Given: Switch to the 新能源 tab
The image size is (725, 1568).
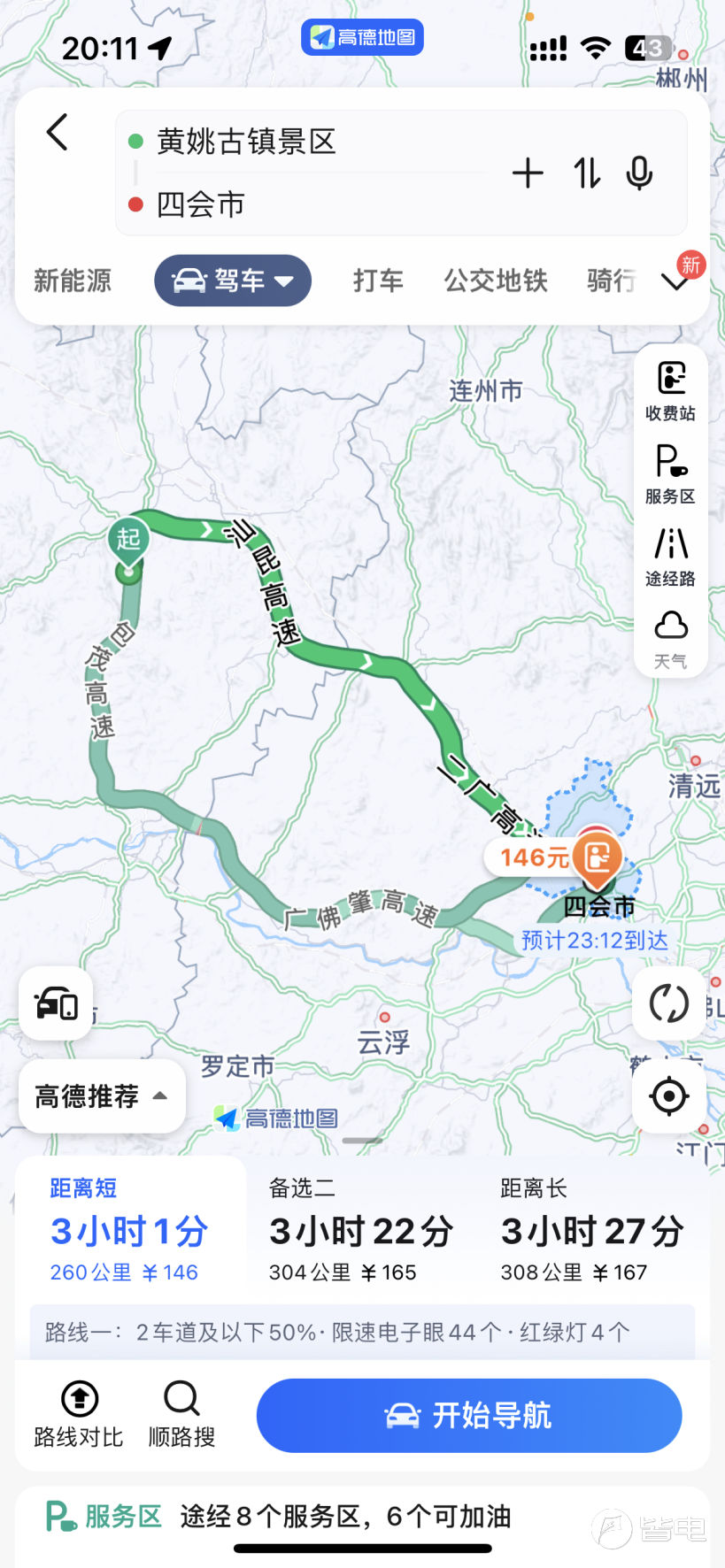Looking at the screenshot, I should click(73, 281).
